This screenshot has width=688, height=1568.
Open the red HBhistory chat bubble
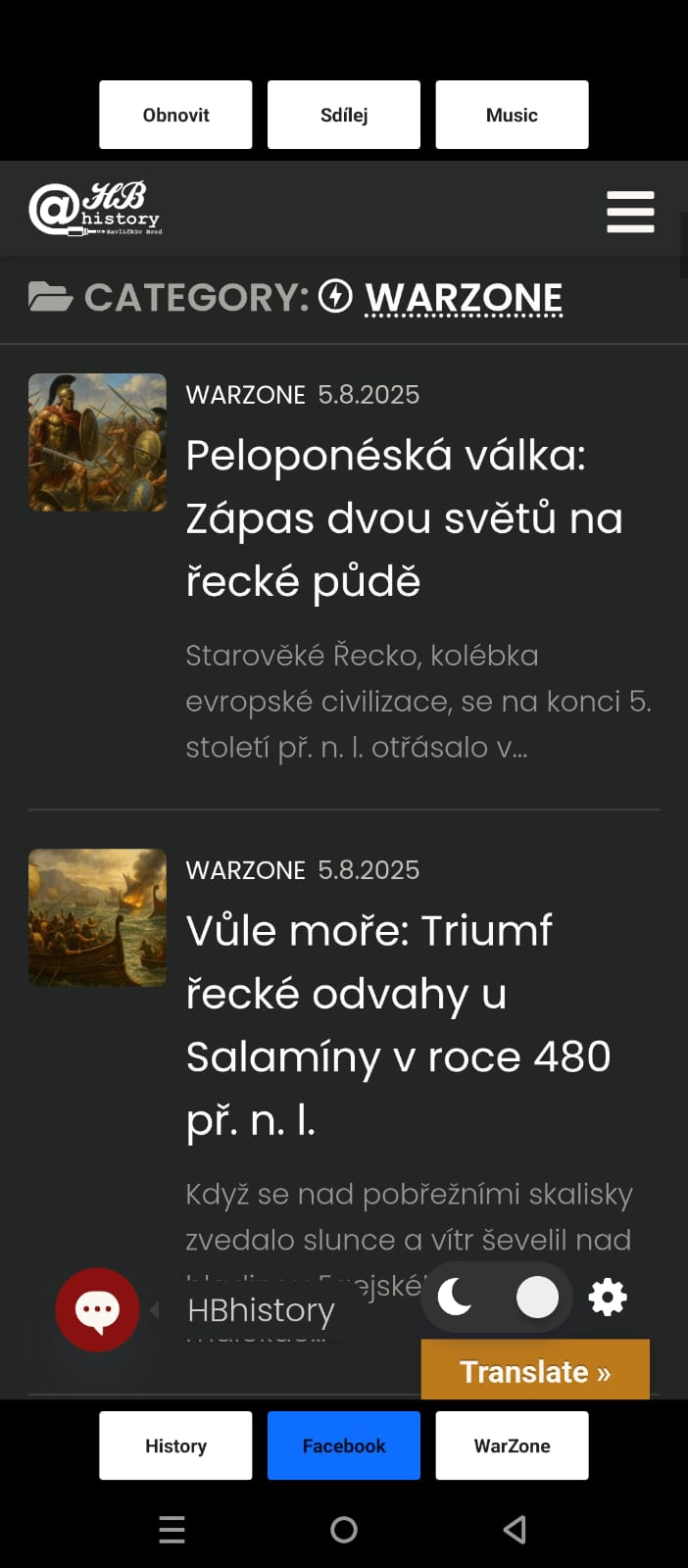point(97,1309)
